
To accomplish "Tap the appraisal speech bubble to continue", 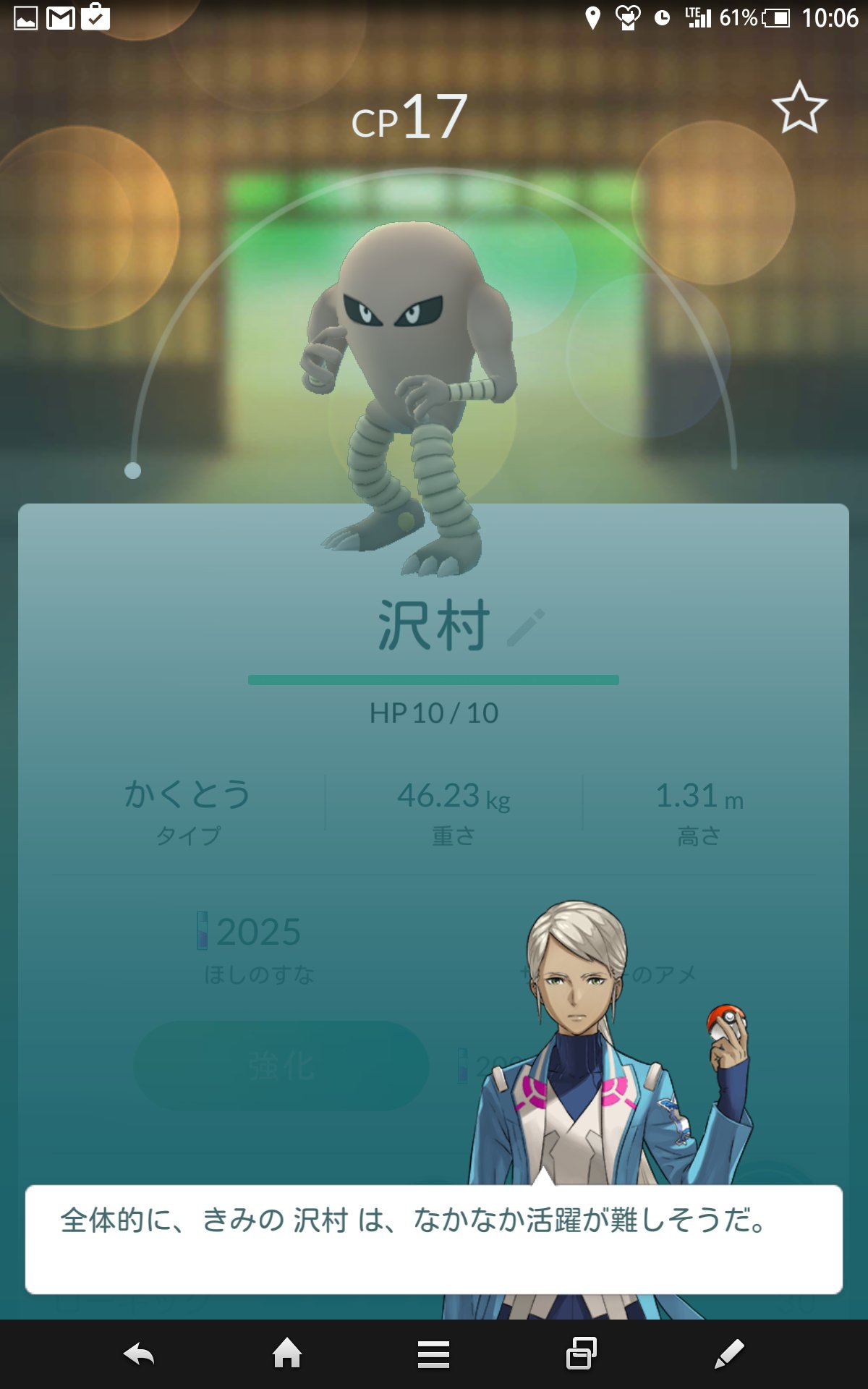I will pyautogui.click(x=434, y=1239).
